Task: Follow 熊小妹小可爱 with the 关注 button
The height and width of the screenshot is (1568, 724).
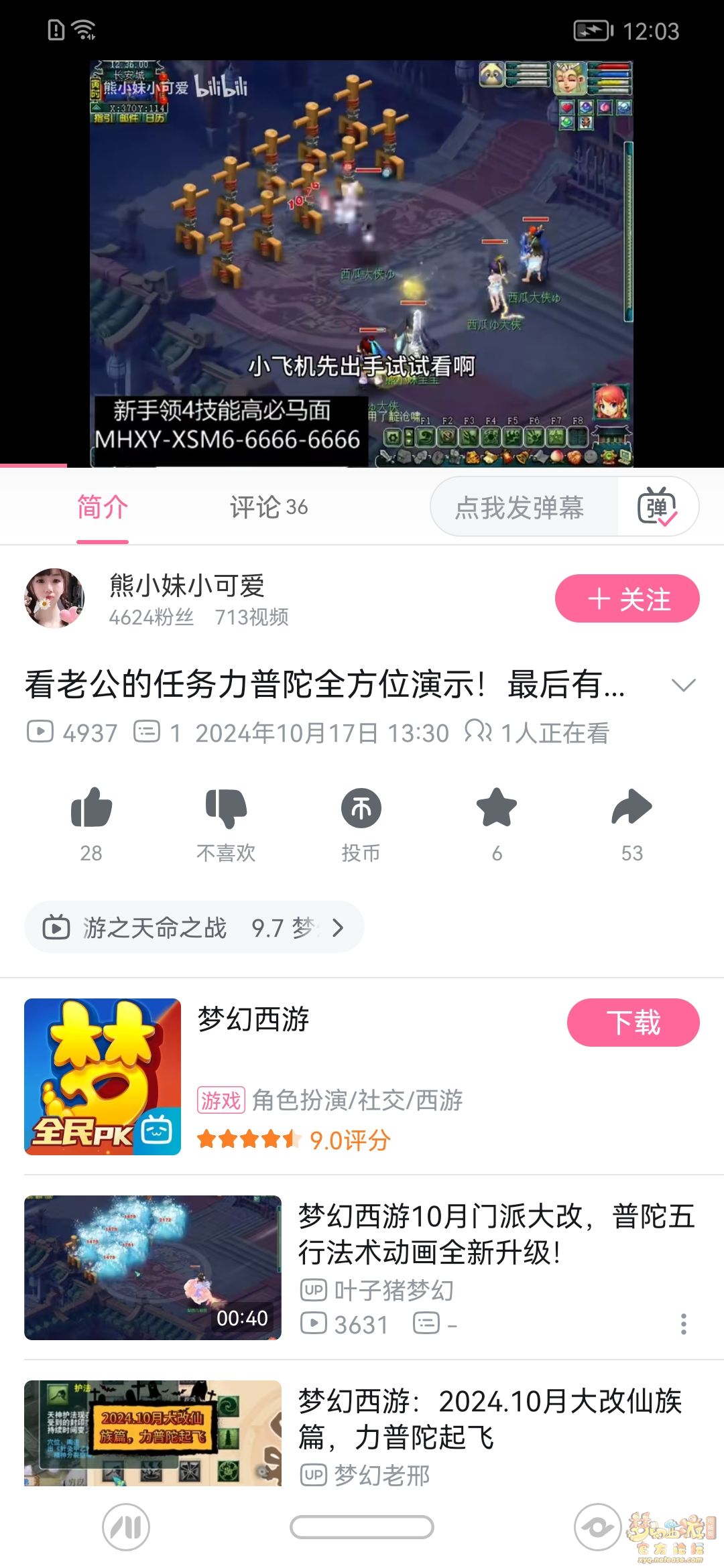Action: click(x=627, y=598)
